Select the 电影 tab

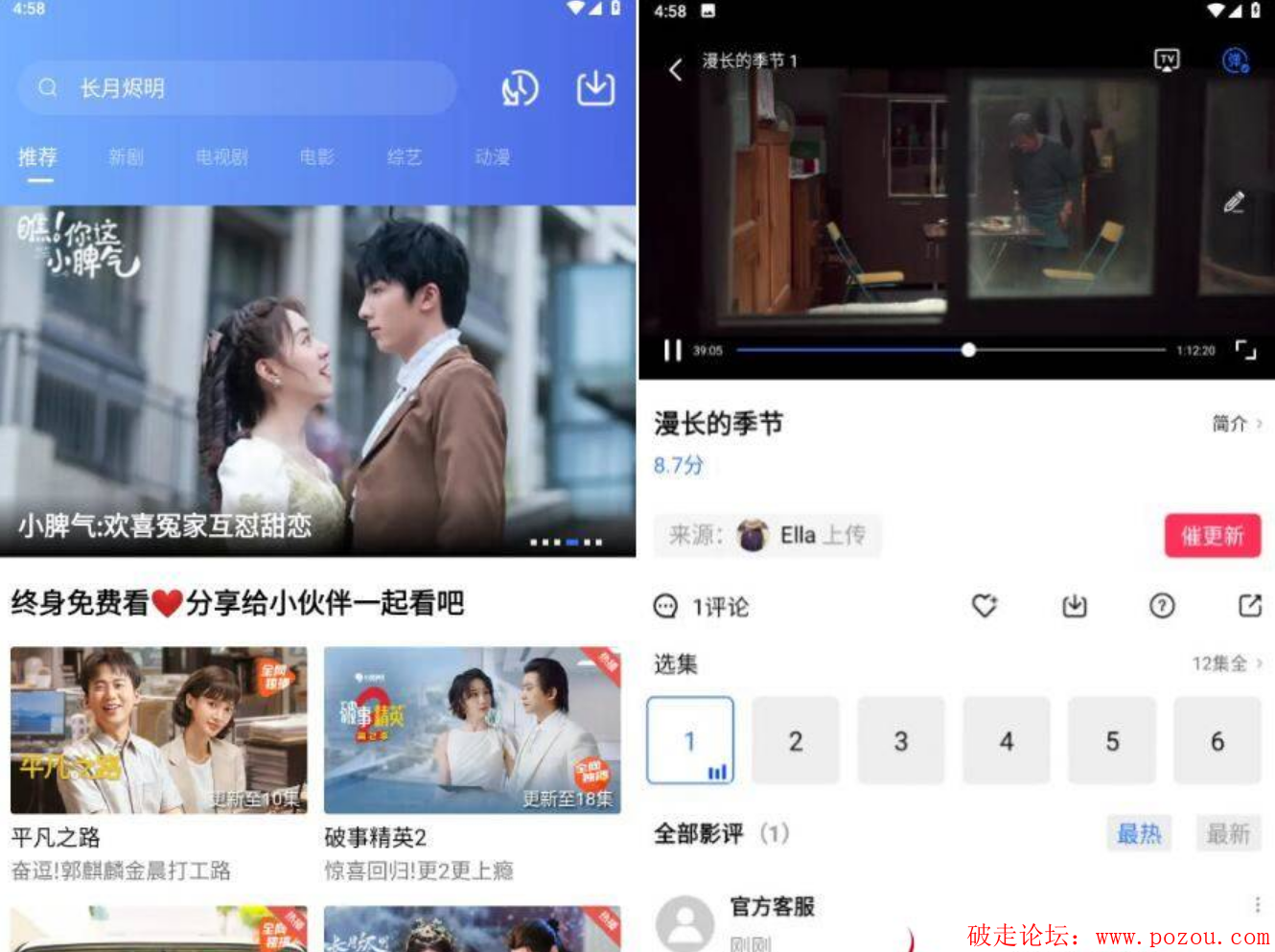click(x=316, y=157)
